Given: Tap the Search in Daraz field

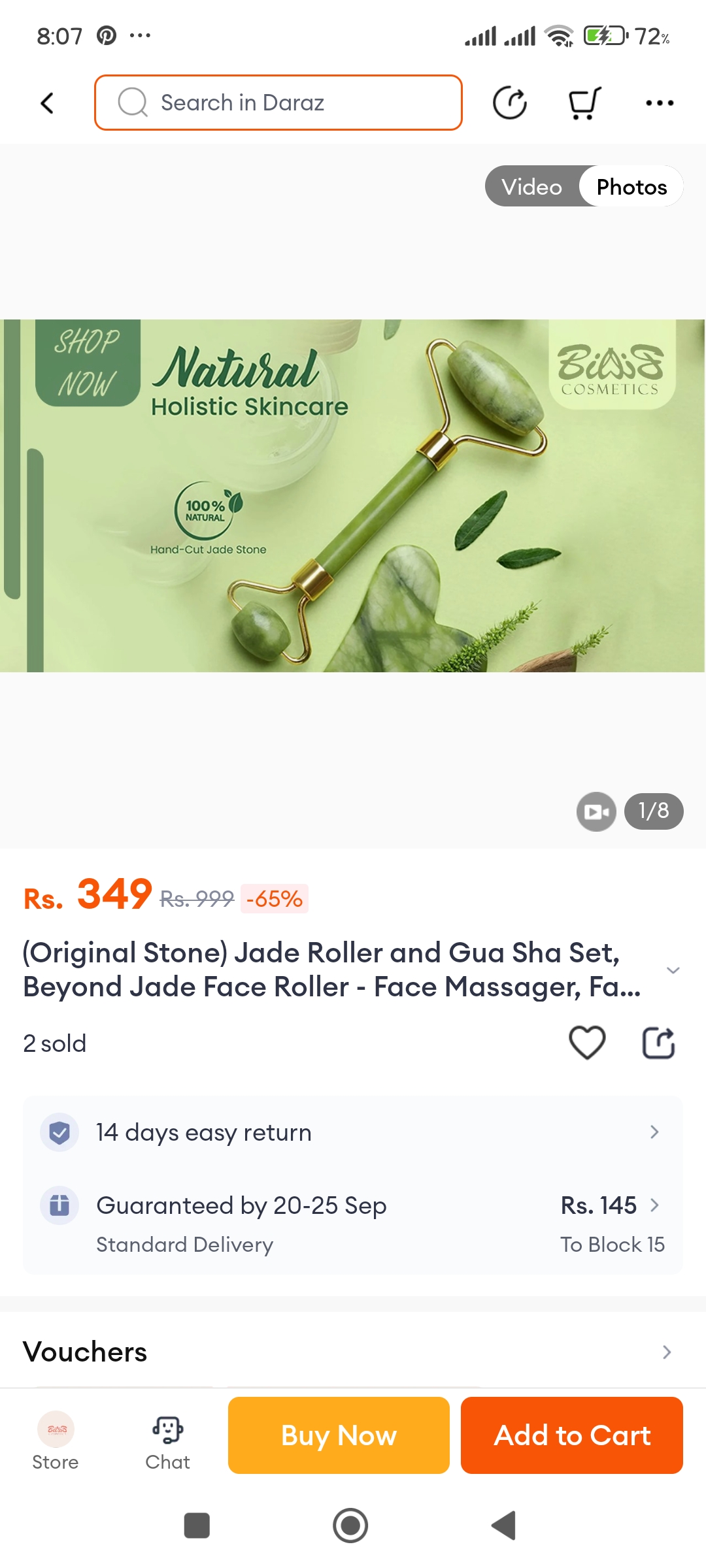Looking at the screenshot, I should [278, 103].
